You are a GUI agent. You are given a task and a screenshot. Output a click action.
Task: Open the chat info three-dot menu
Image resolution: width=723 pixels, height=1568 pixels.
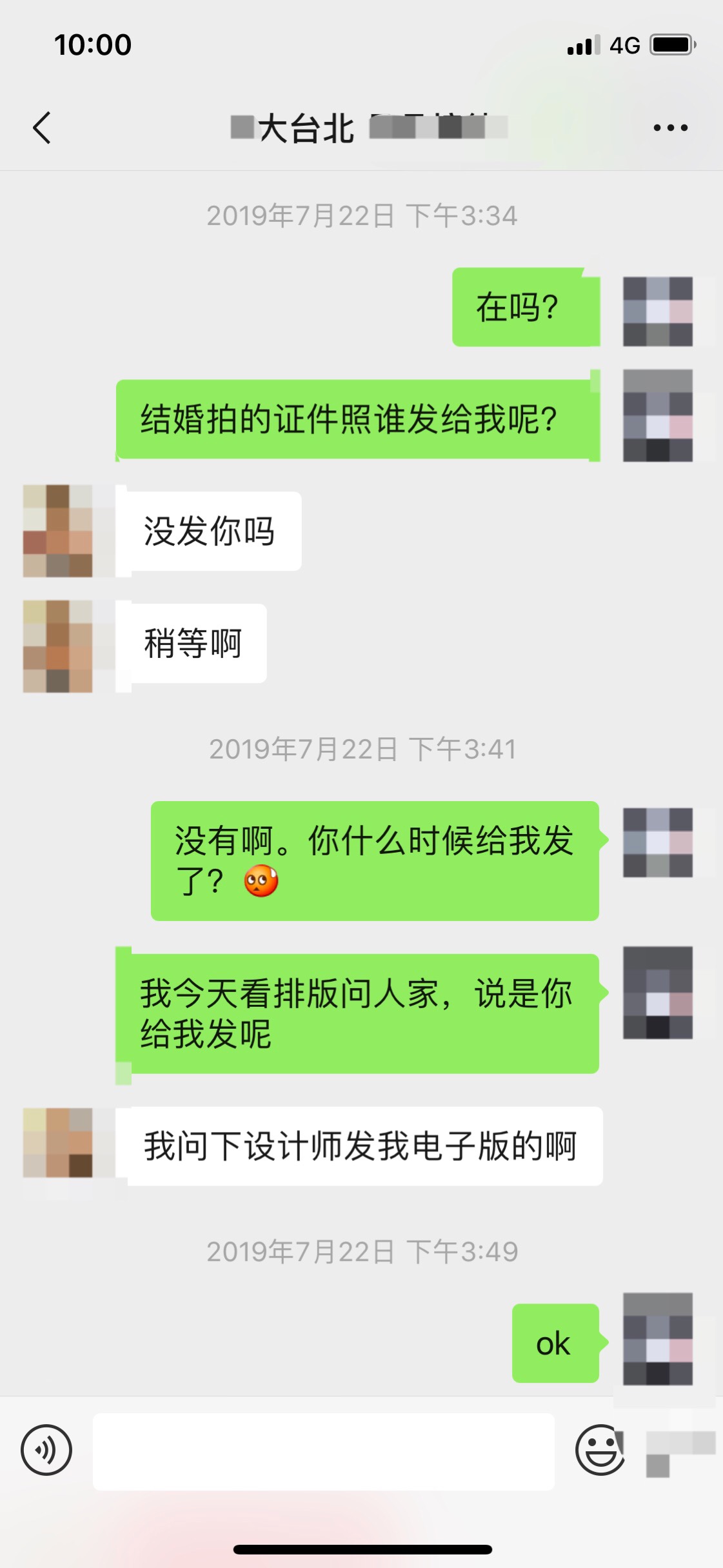(x=670, y=128)
